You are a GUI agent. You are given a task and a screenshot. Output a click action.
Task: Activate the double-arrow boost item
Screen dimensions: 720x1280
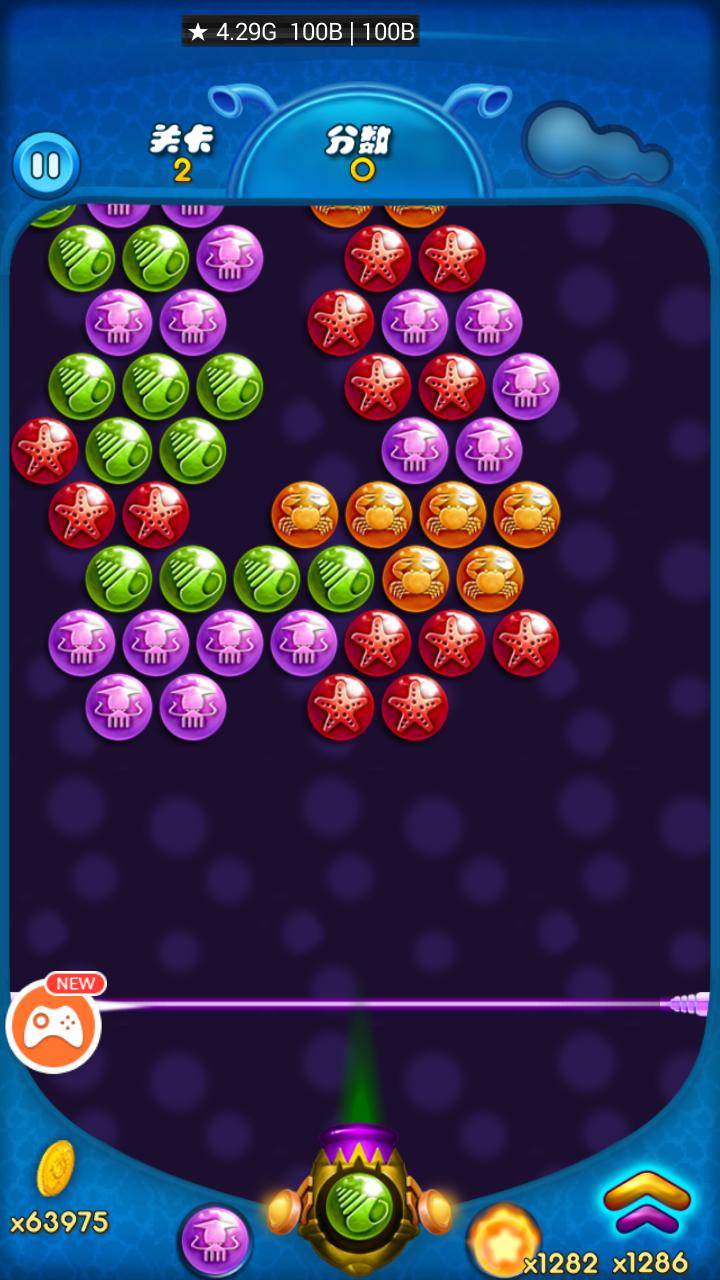coord(646,1203)
